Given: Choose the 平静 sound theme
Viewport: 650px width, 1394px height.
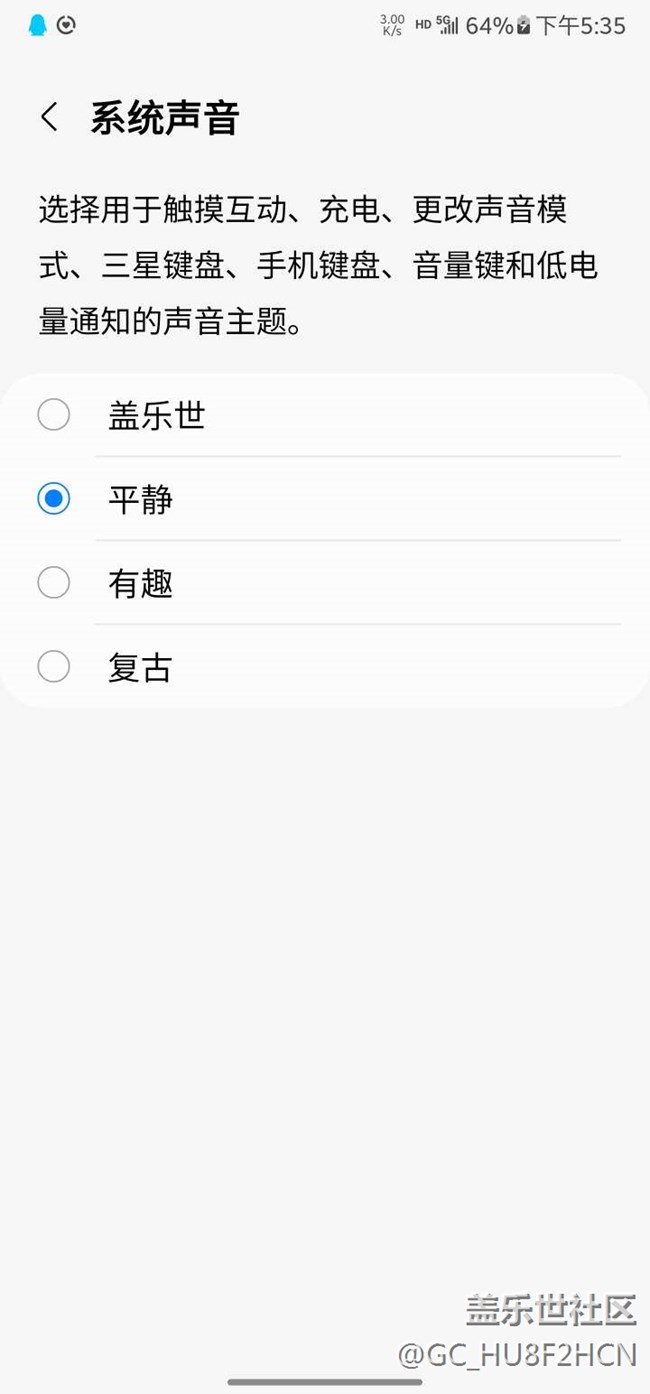Looking at the screenshot, I should (325, 498).
